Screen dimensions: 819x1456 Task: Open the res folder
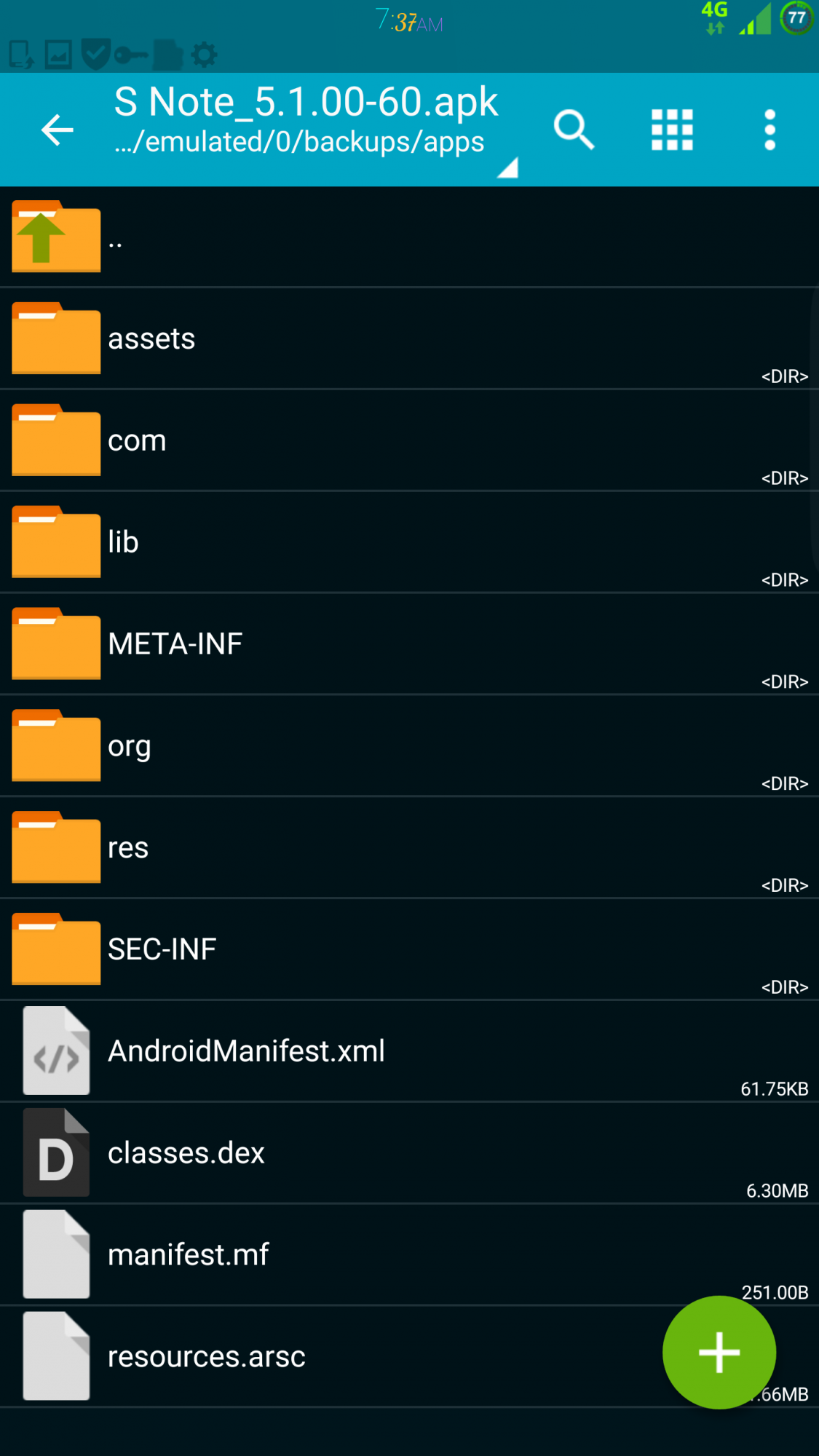click(291, 848)
